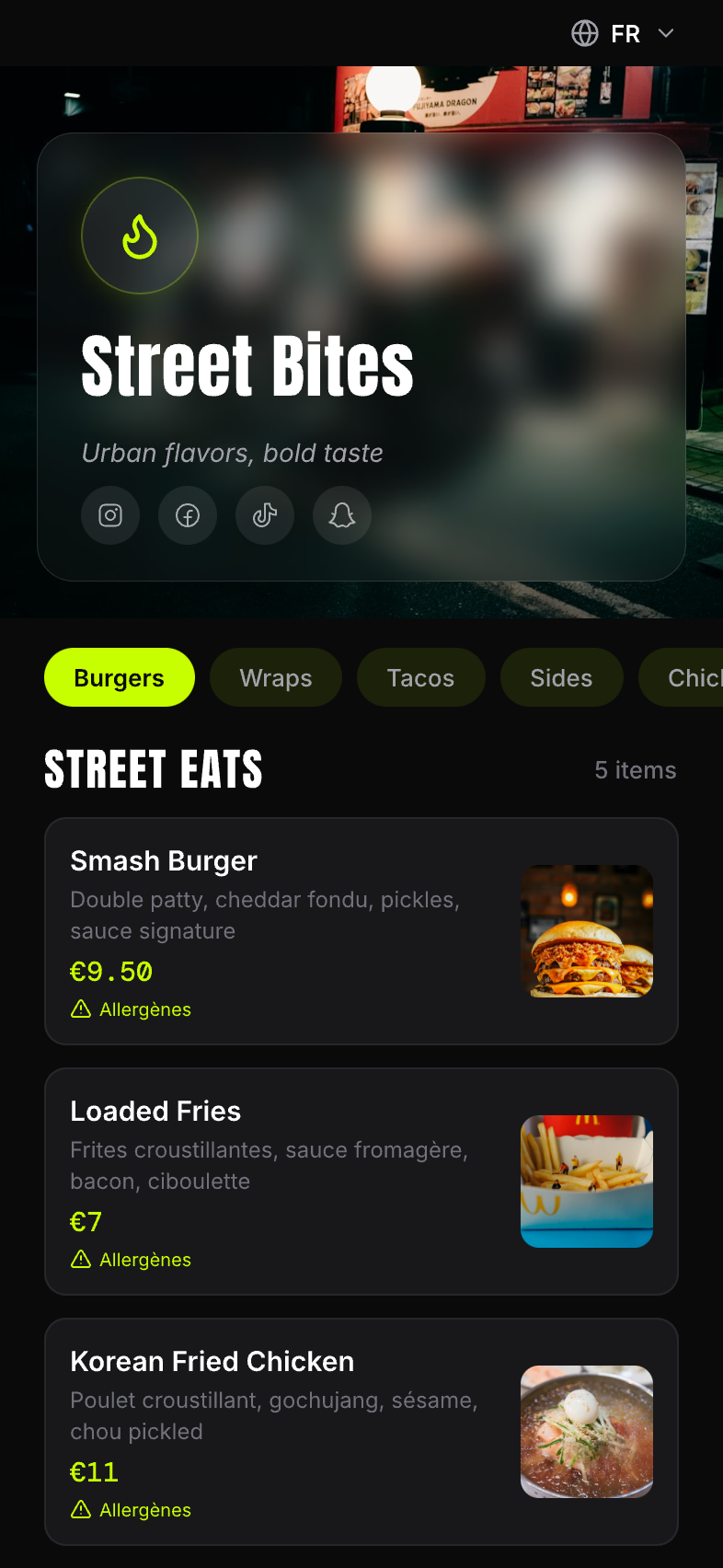This screenshot has width=723, height=1568.
Task: Select the Burgers category
Action: point(120,678)
